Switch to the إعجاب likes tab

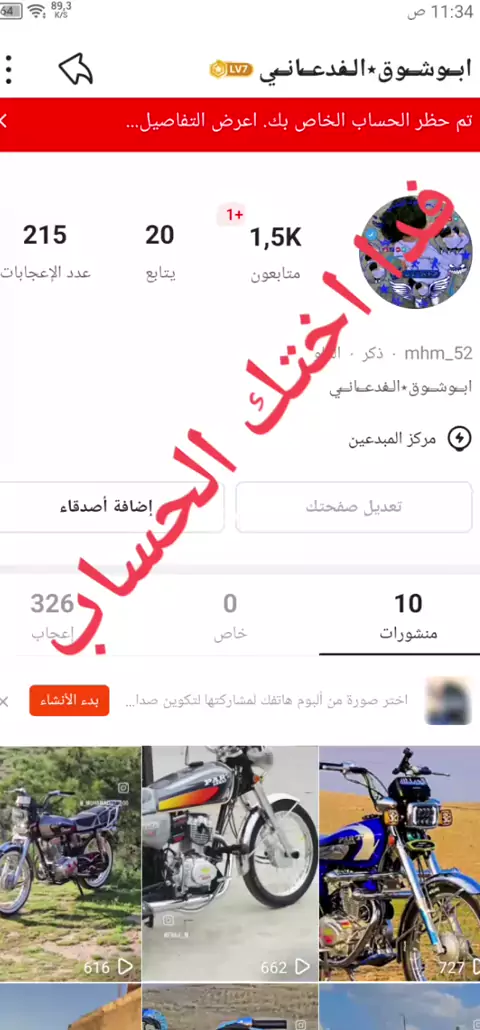coord(53,616)
